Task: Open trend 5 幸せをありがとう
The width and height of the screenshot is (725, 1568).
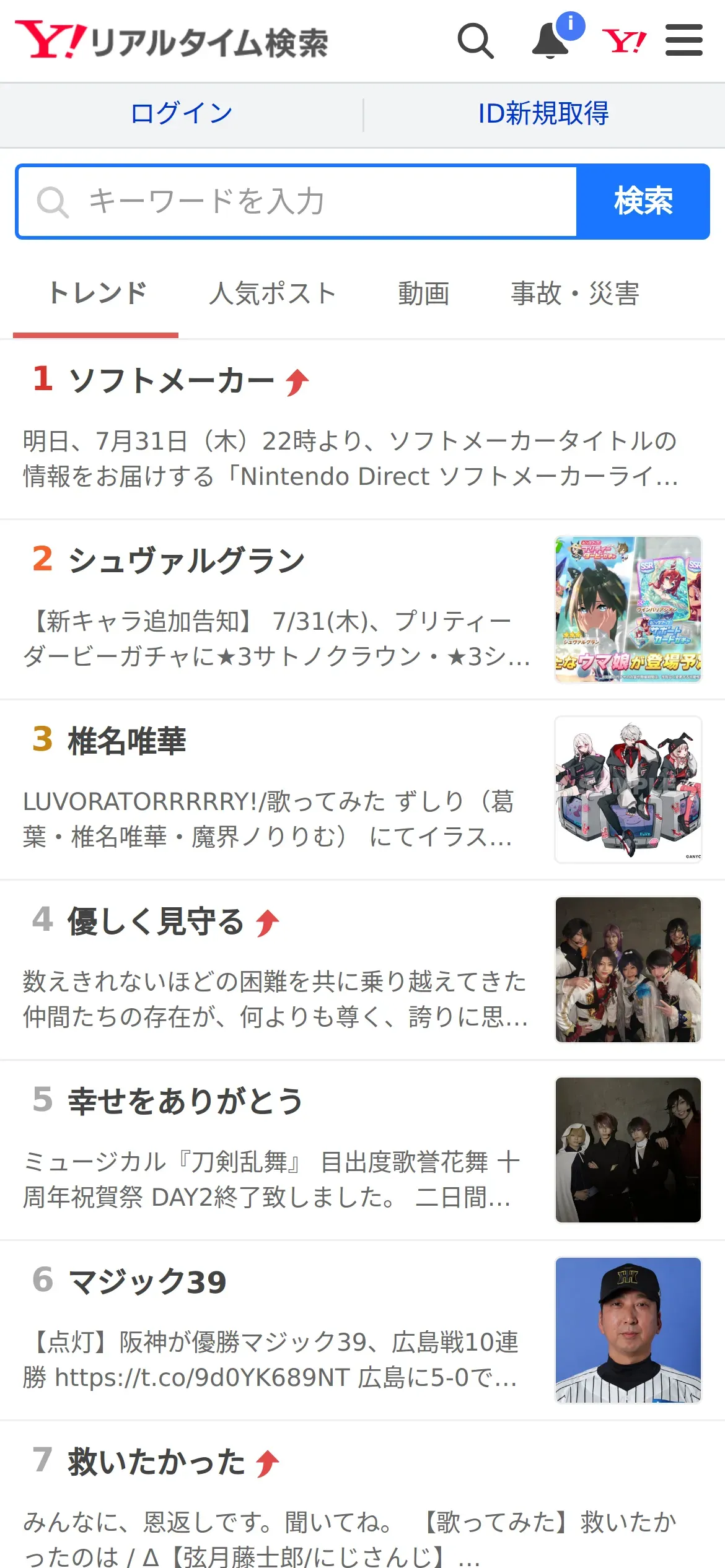Action: [x=362, y=1151]
